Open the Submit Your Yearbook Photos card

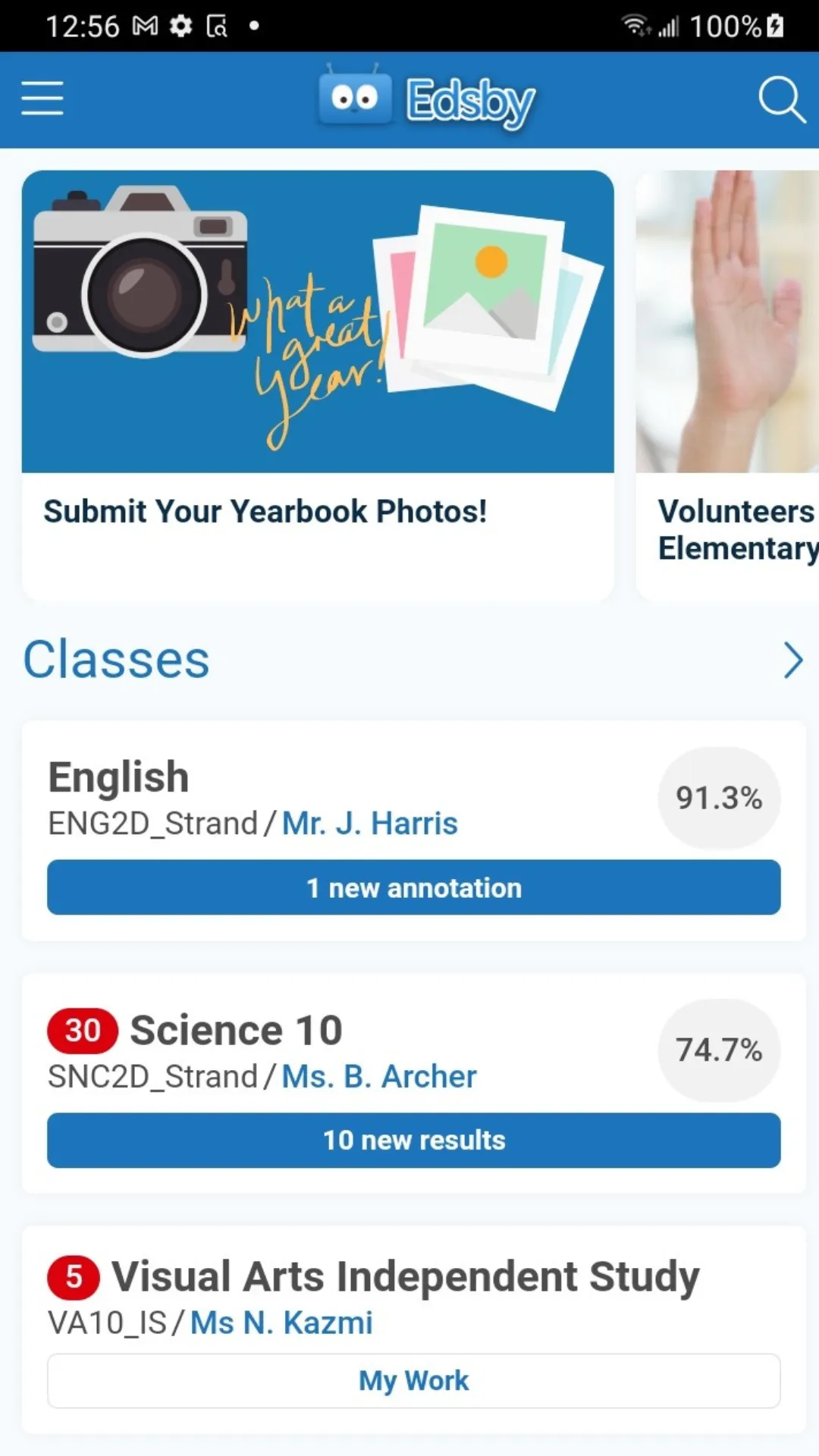(317, 385)
